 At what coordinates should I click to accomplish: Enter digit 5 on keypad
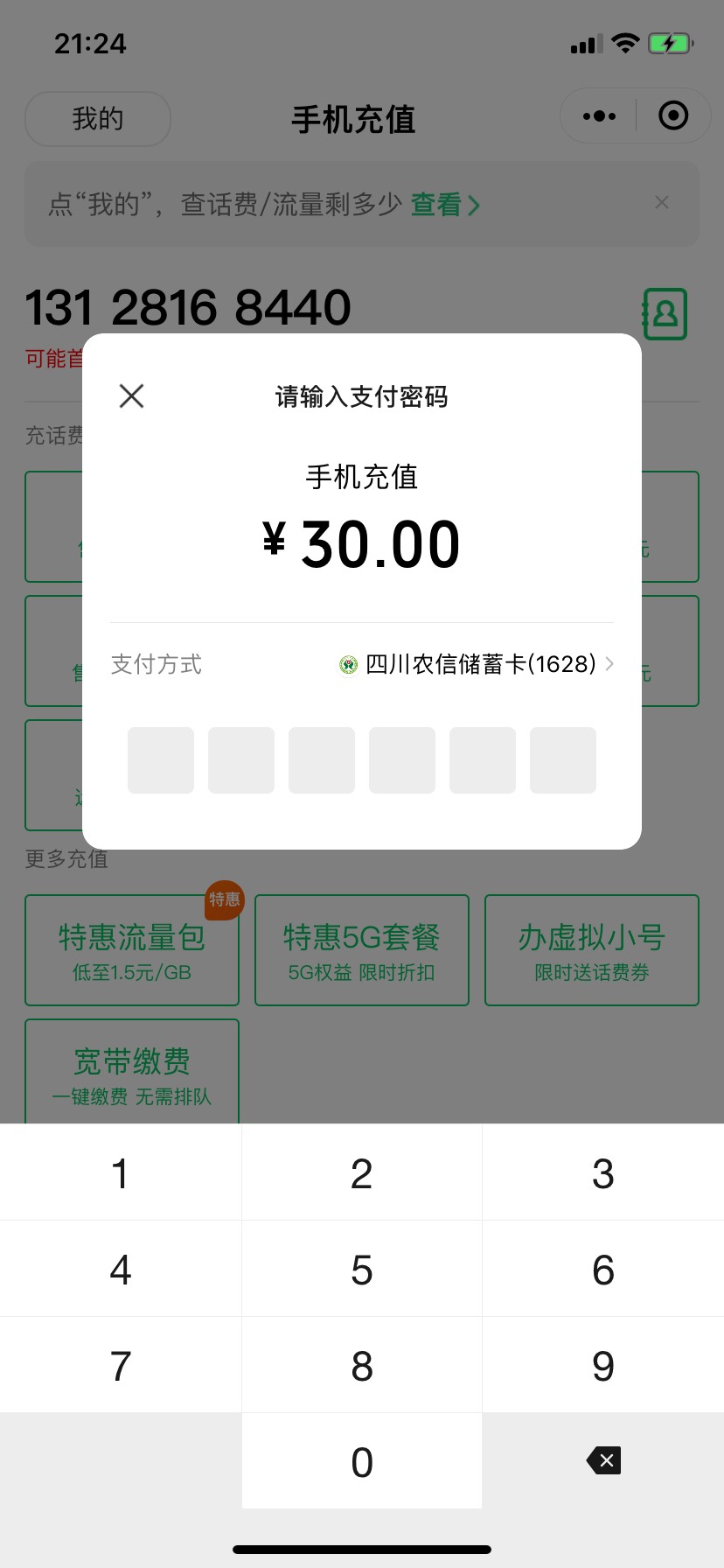[362, 1269]
